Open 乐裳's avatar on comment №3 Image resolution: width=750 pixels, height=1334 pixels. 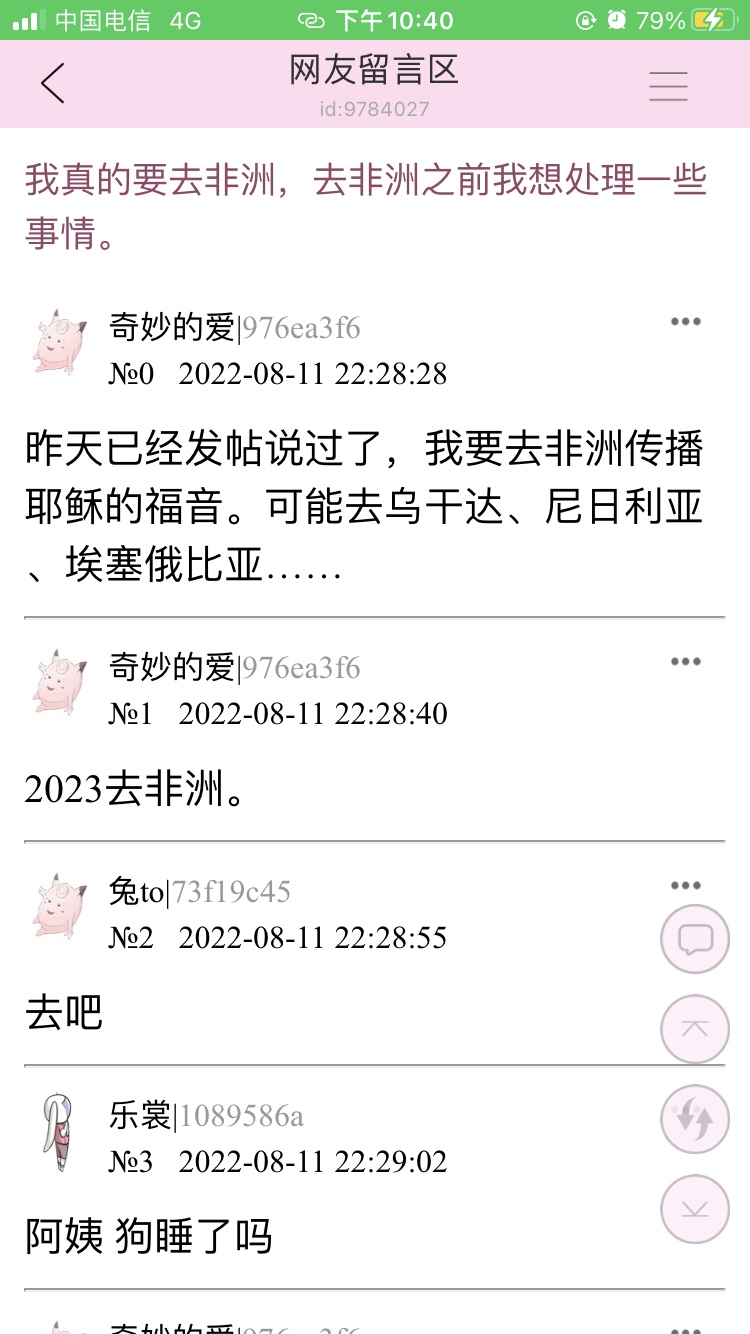(60, 1132)
